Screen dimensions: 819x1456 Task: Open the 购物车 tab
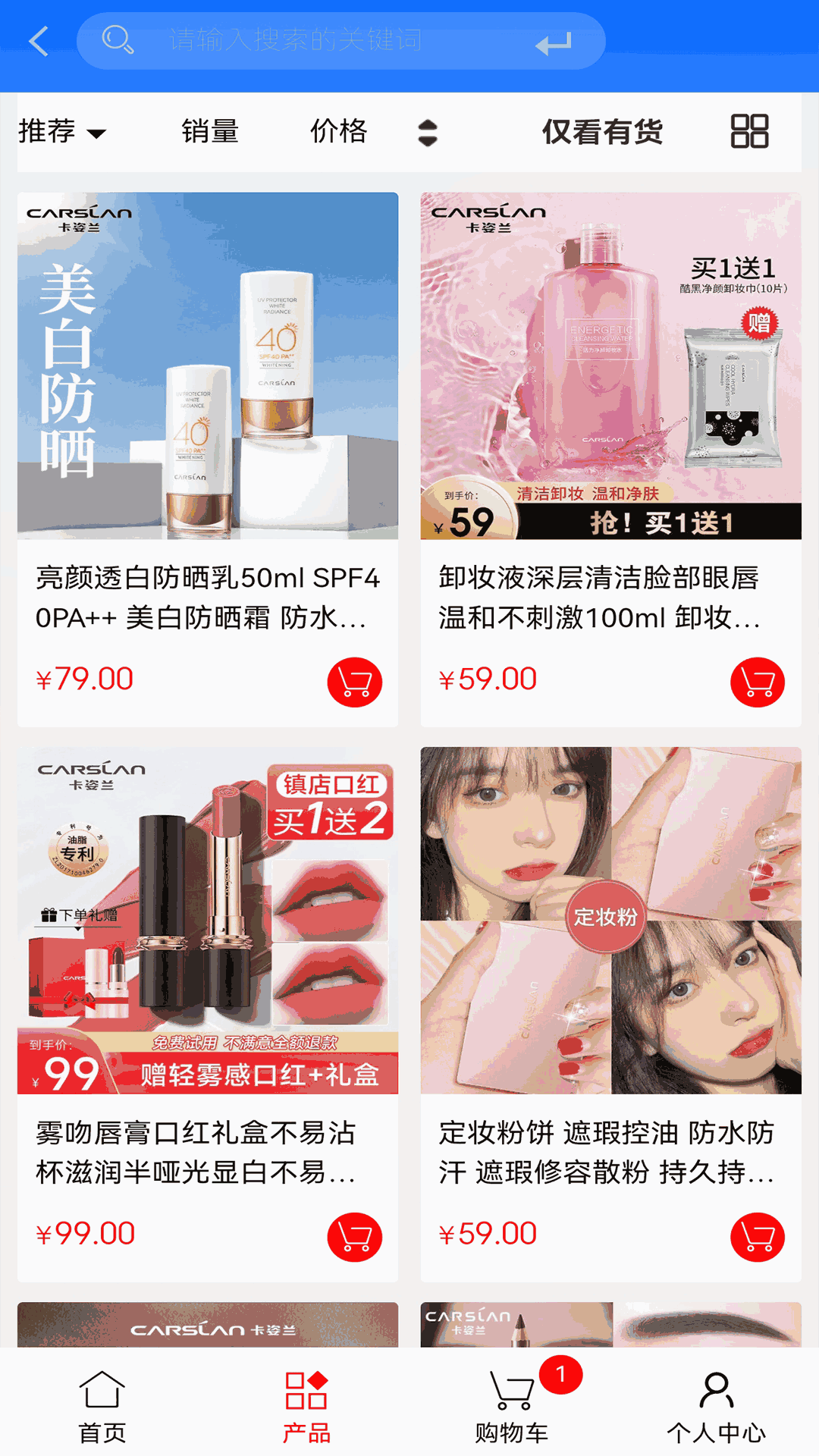click(x=512, y=1407)
